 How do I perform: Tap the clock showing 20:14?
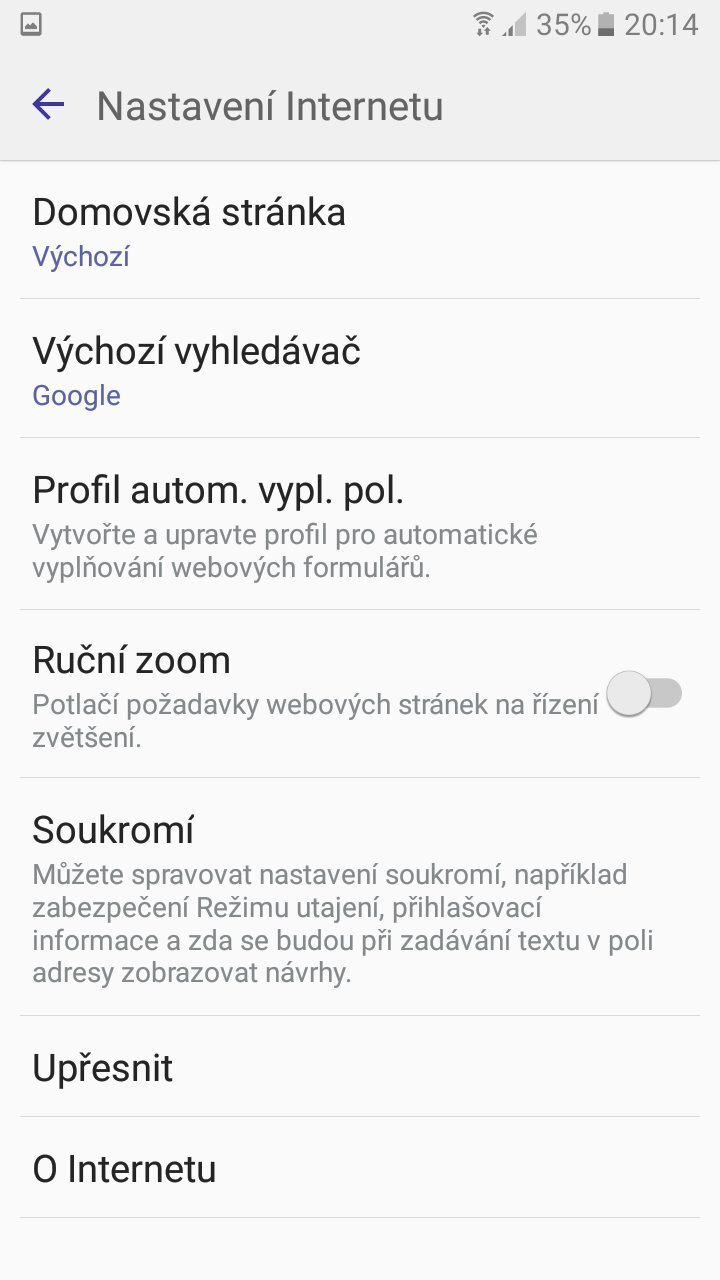(660, 24)
